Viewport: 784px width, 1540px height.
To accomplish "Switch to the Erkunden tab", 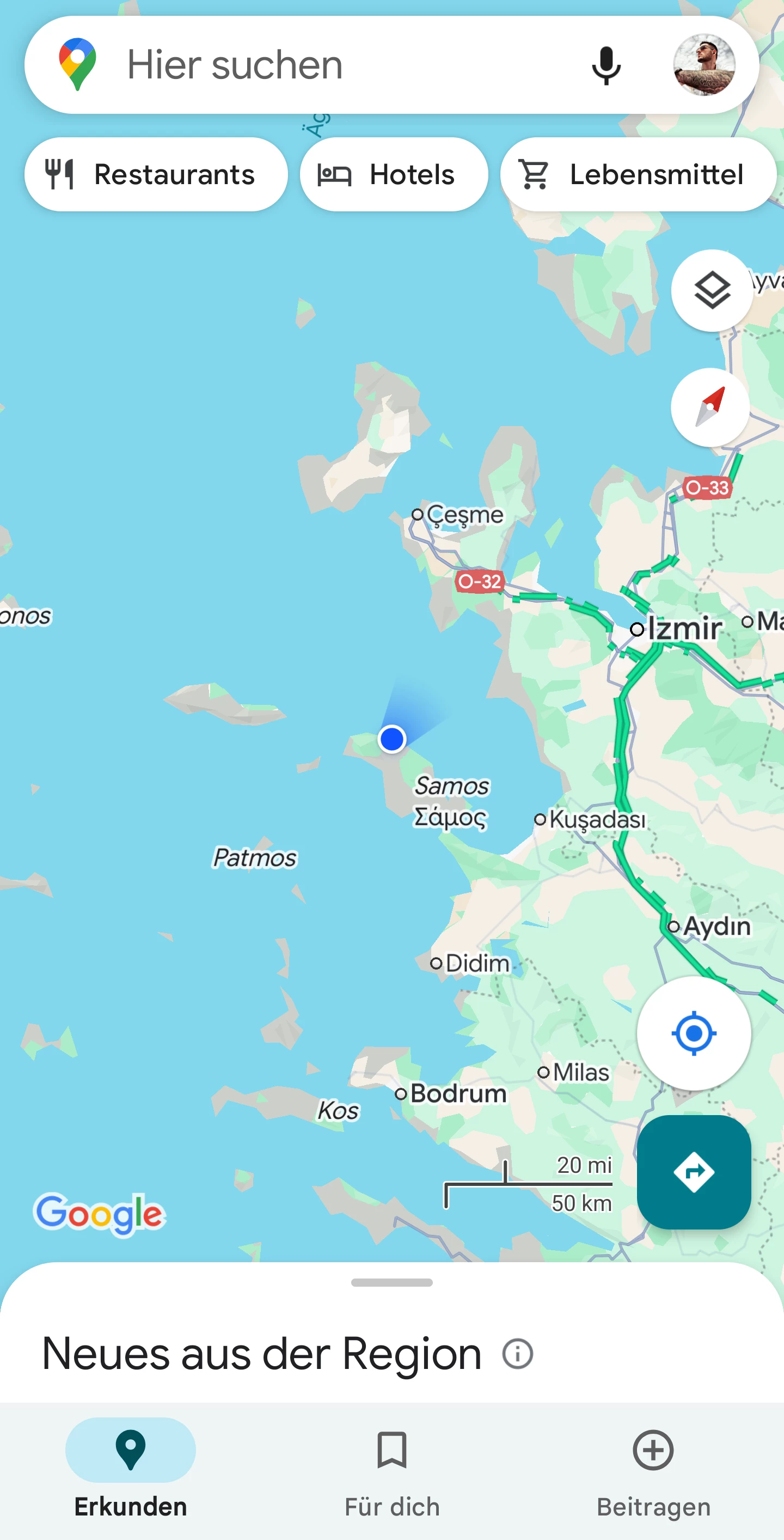I will 130,1465.
